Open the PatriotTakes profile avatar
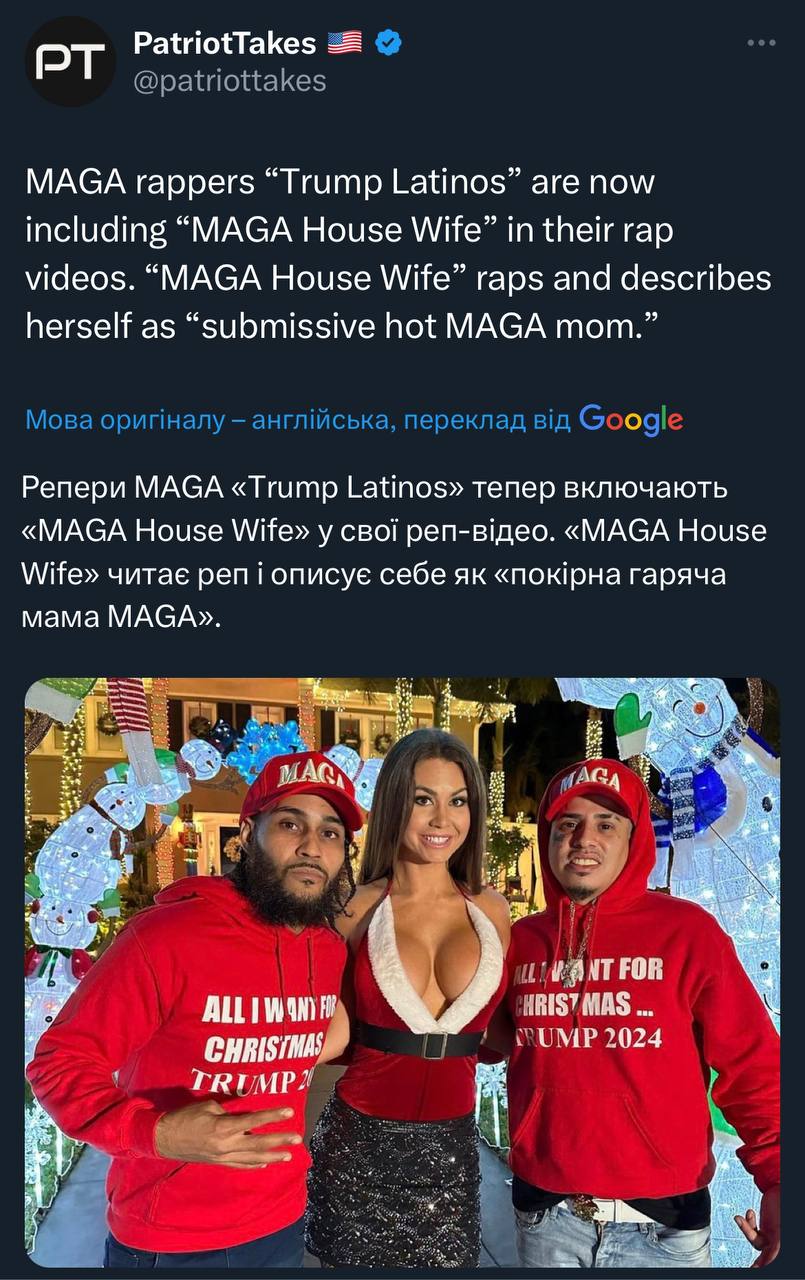805x1280 pixels. tap(70, 61)
